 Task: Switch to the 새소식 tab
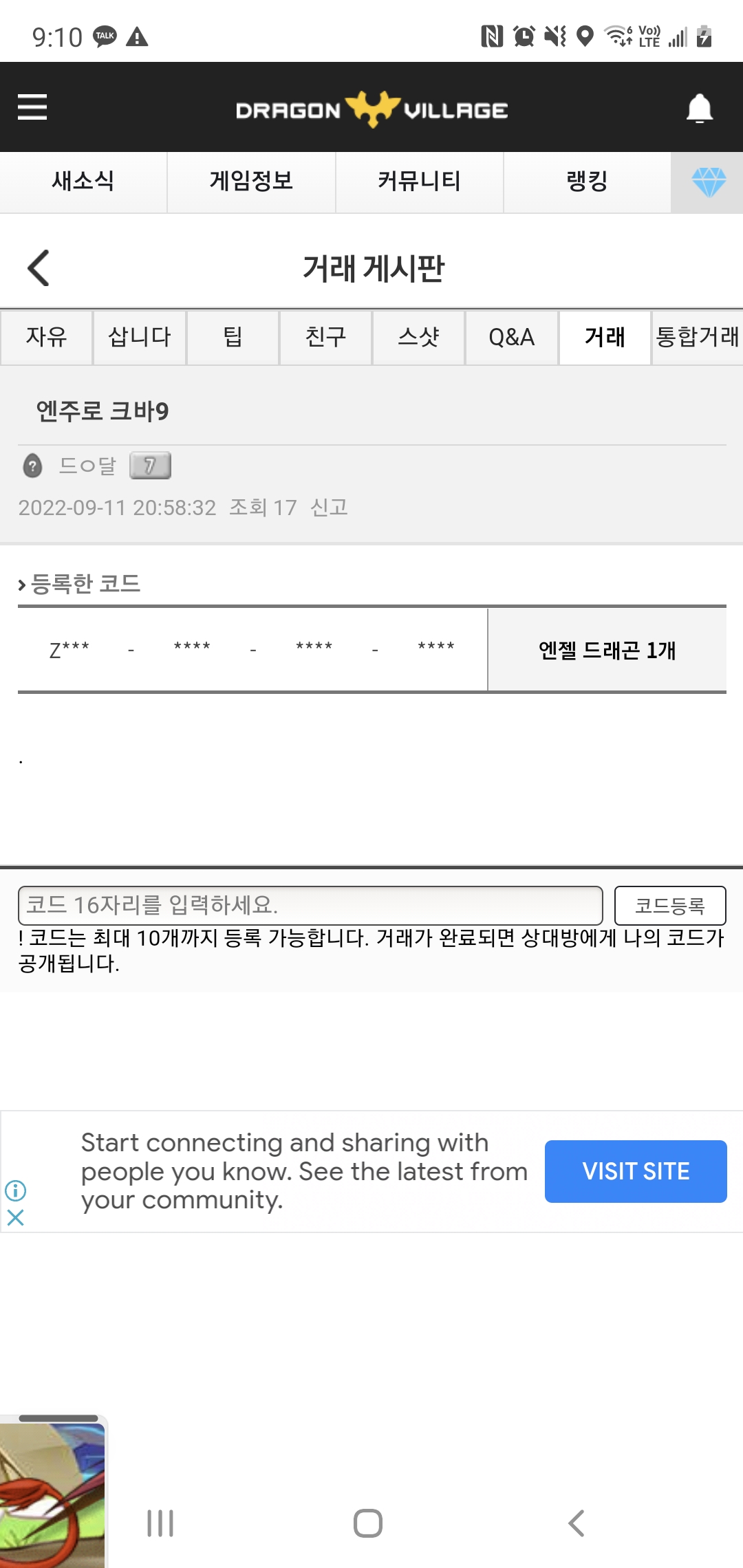(83, 182)
